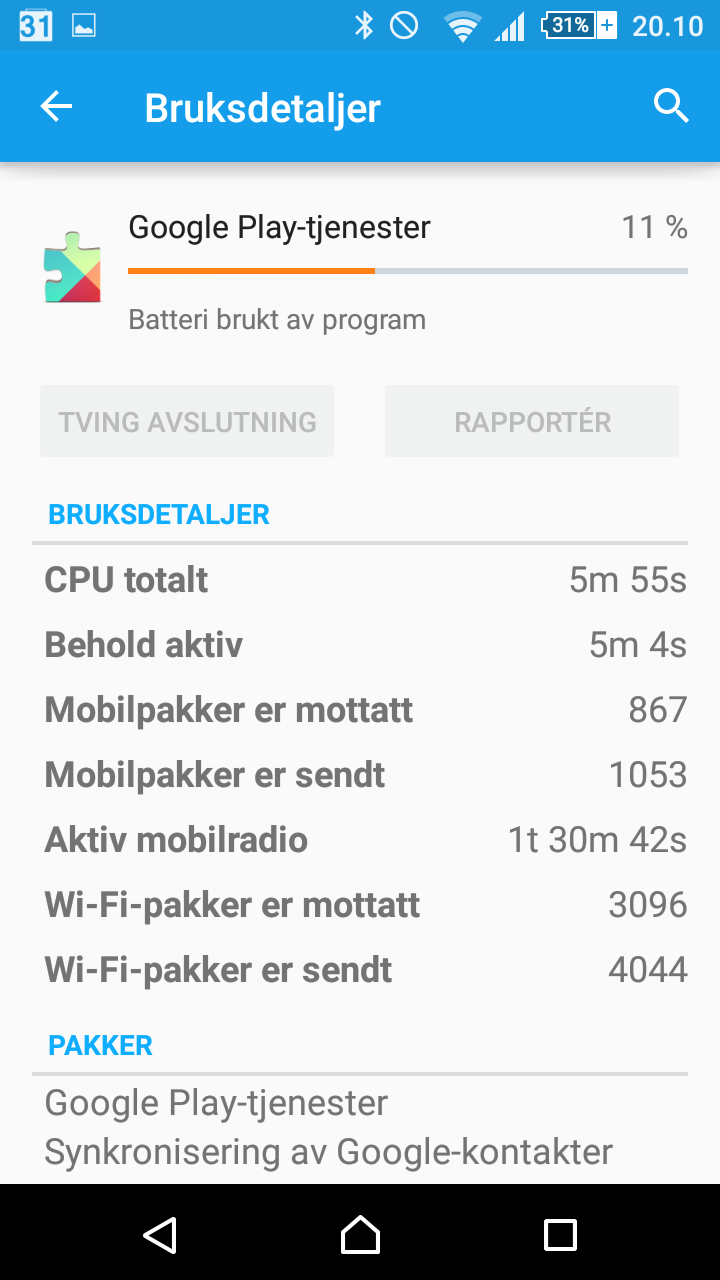The width and height of the screenshot is (720, 1280).
Task: Open recent apps from the navigation bar
Action: pyautogui.click(x=560, y=1234)
